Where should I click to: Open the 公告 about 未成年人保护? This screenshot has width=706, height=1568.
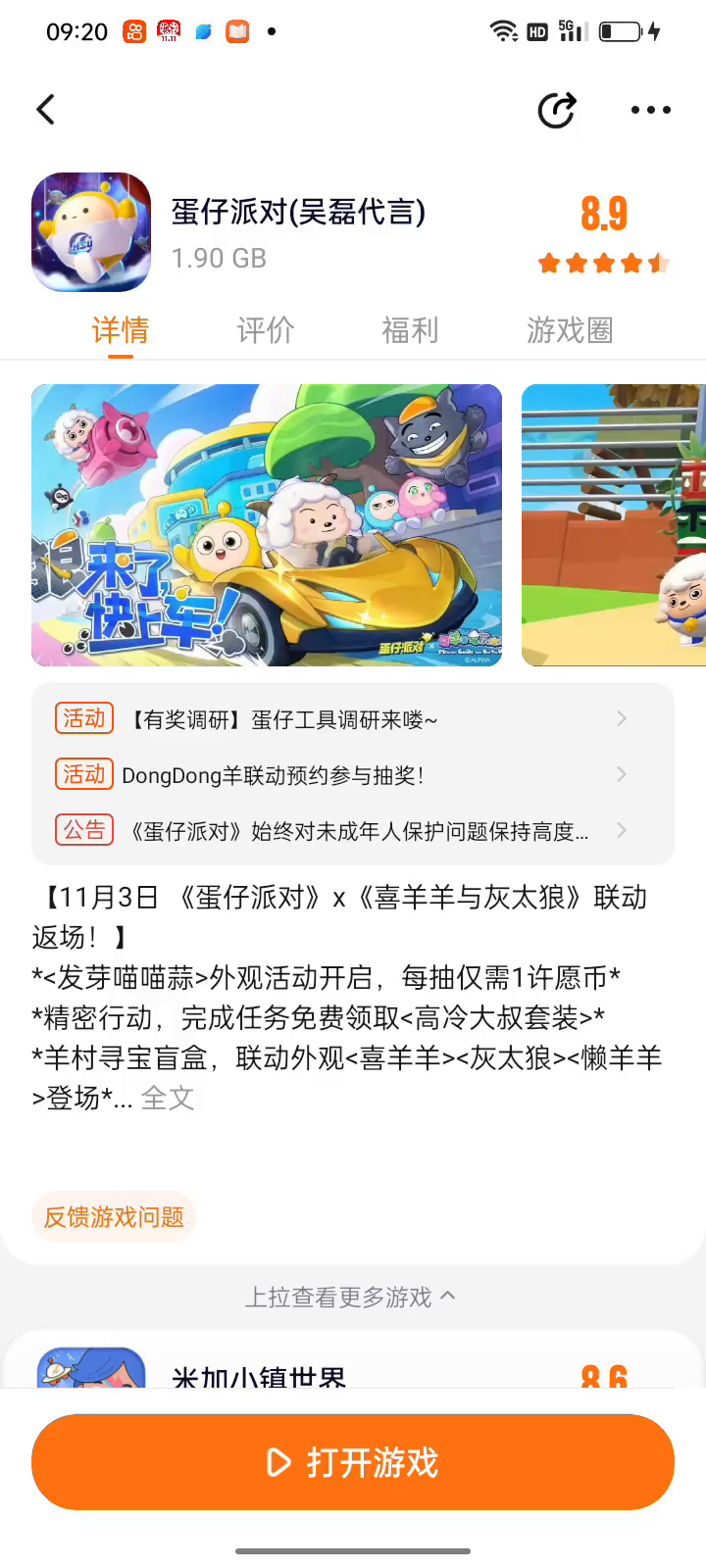(353, 831)
